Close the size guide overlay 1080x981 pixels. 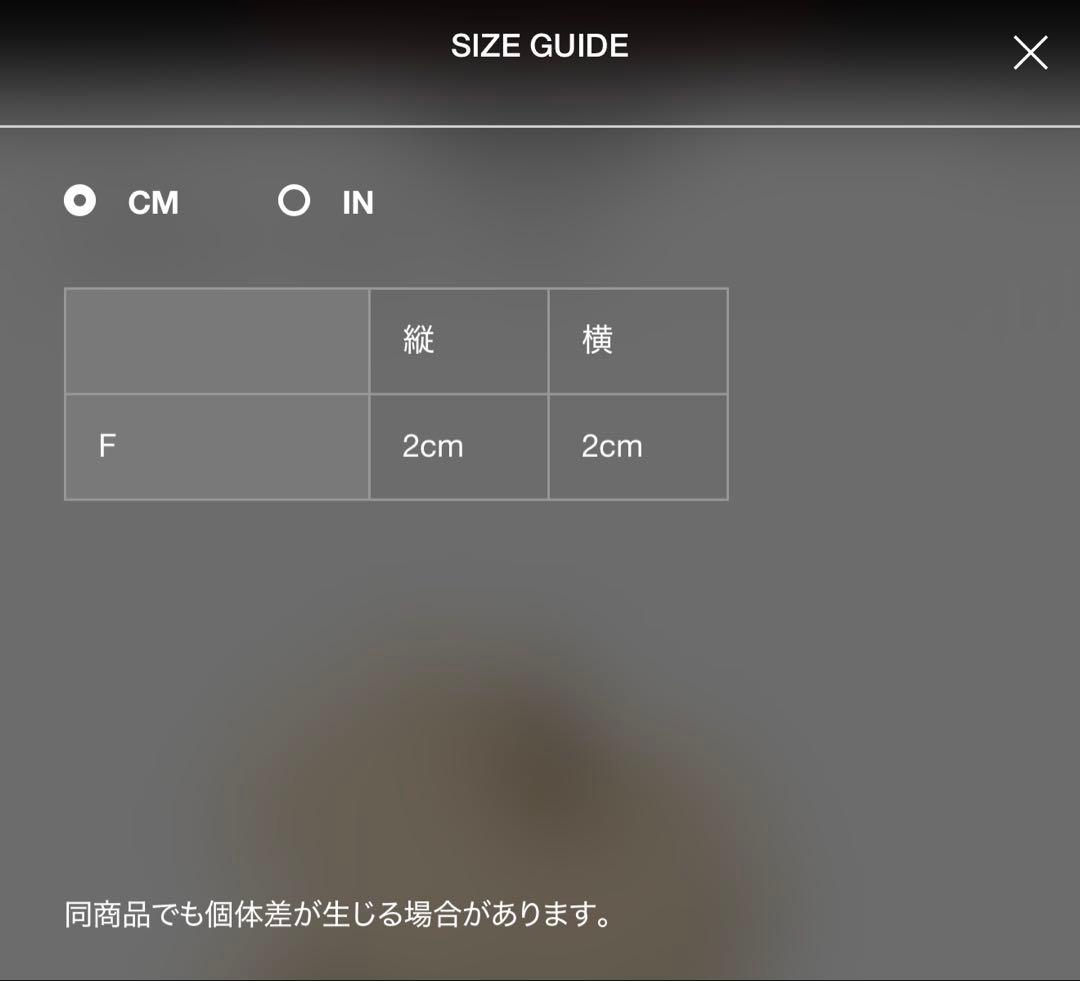tap(1030, 52)
